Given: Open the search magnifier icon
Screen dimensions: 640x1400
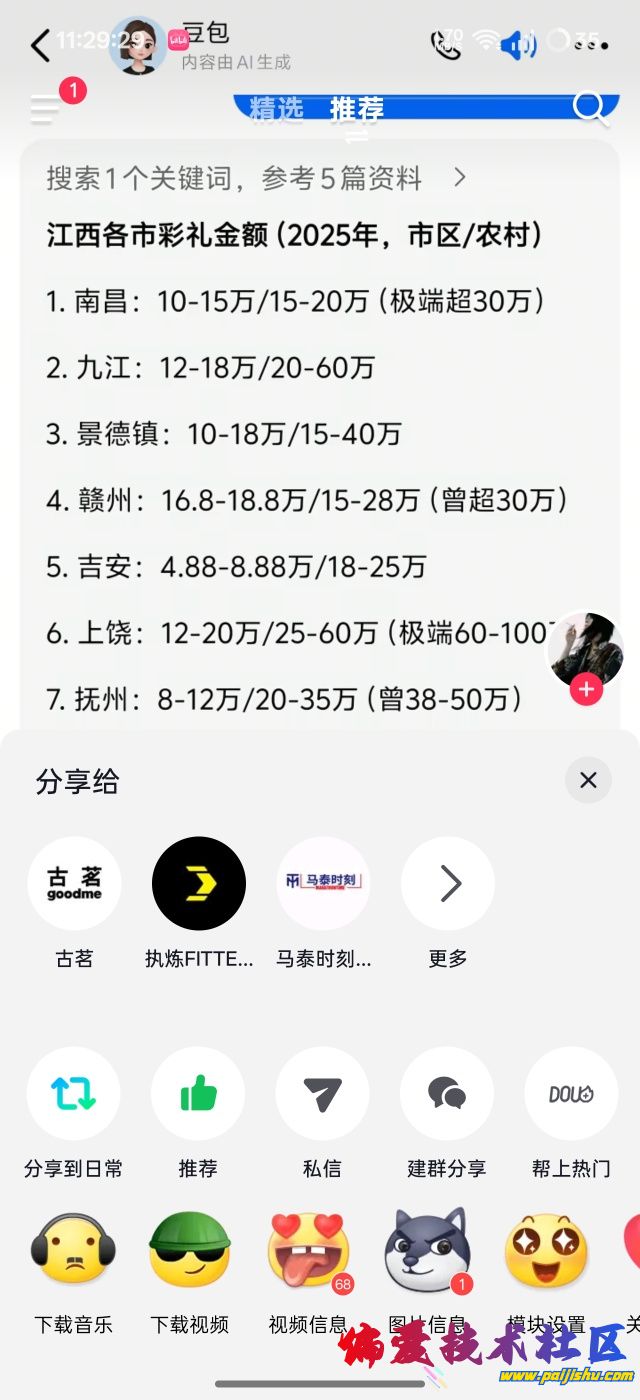Looking at the screenshot, I should click(x=590, y=107).
